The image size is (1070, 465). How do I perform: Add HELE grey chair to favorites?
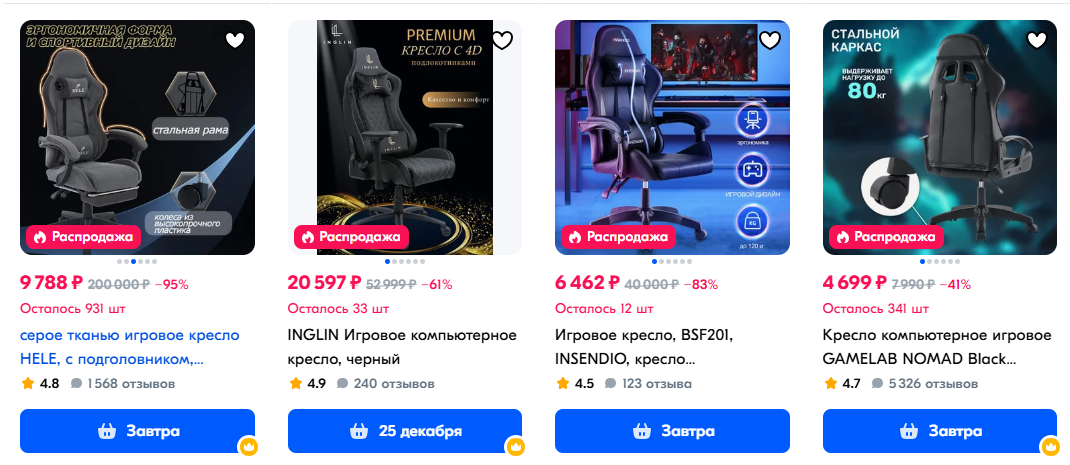235,41
